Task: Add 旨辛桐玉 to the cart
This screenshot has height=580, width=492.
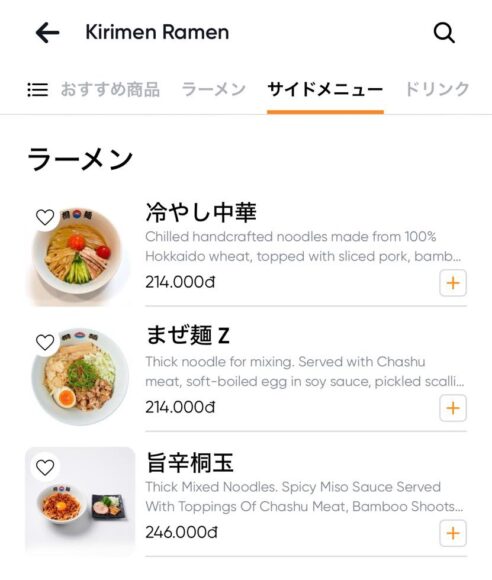Action: (x=453, y=533)
